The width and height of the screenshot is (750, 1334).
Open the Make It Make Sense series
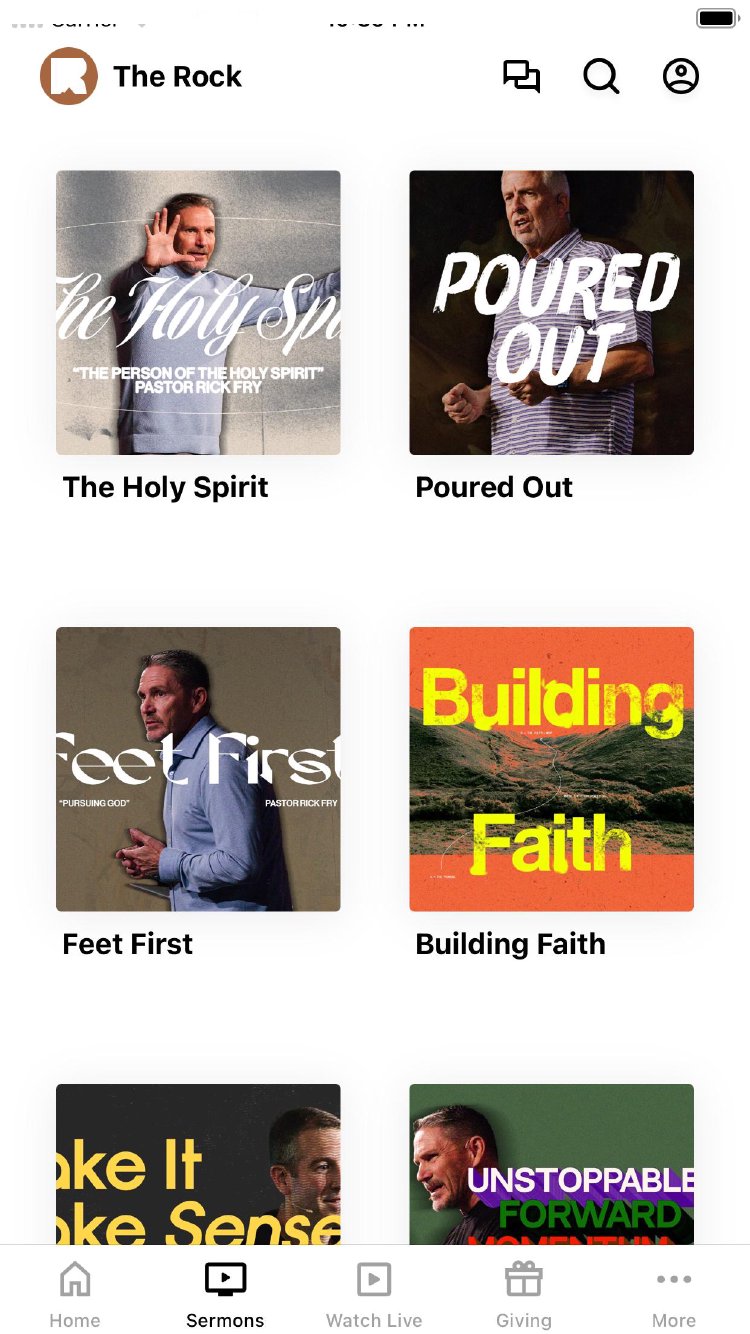(198, 1164)
